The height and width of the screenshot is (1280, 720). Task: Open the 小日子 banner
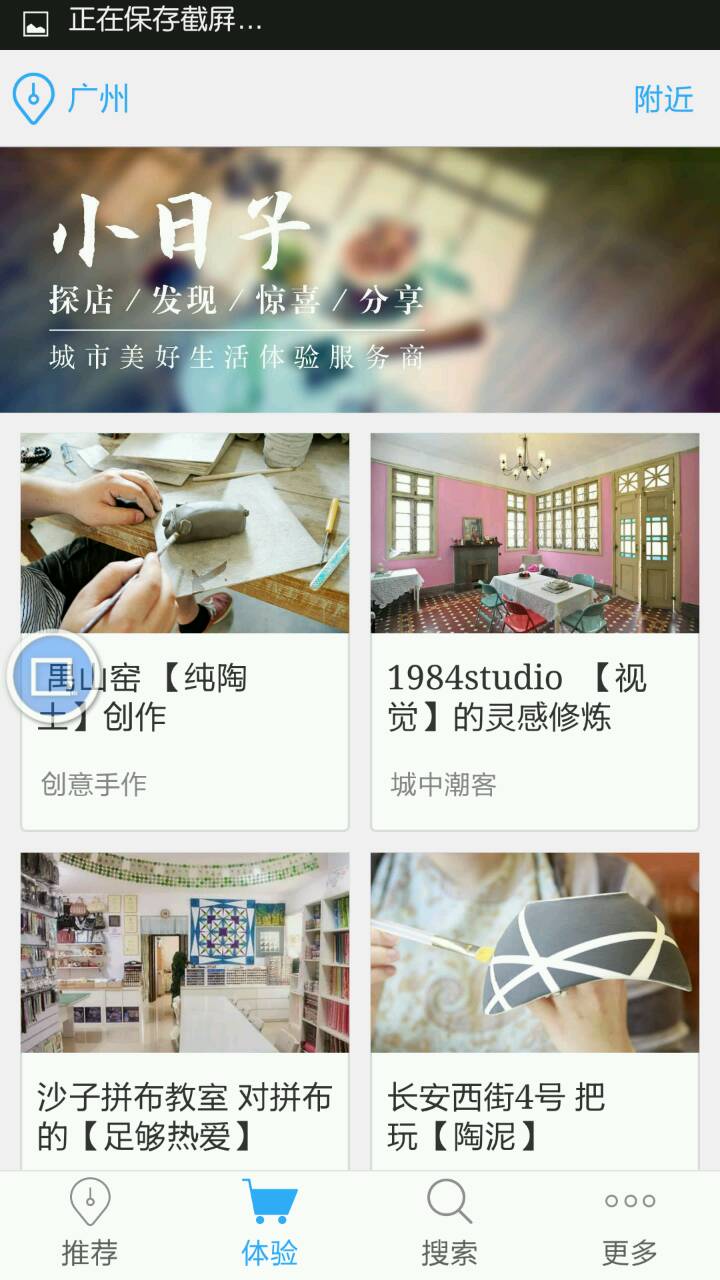360,280
